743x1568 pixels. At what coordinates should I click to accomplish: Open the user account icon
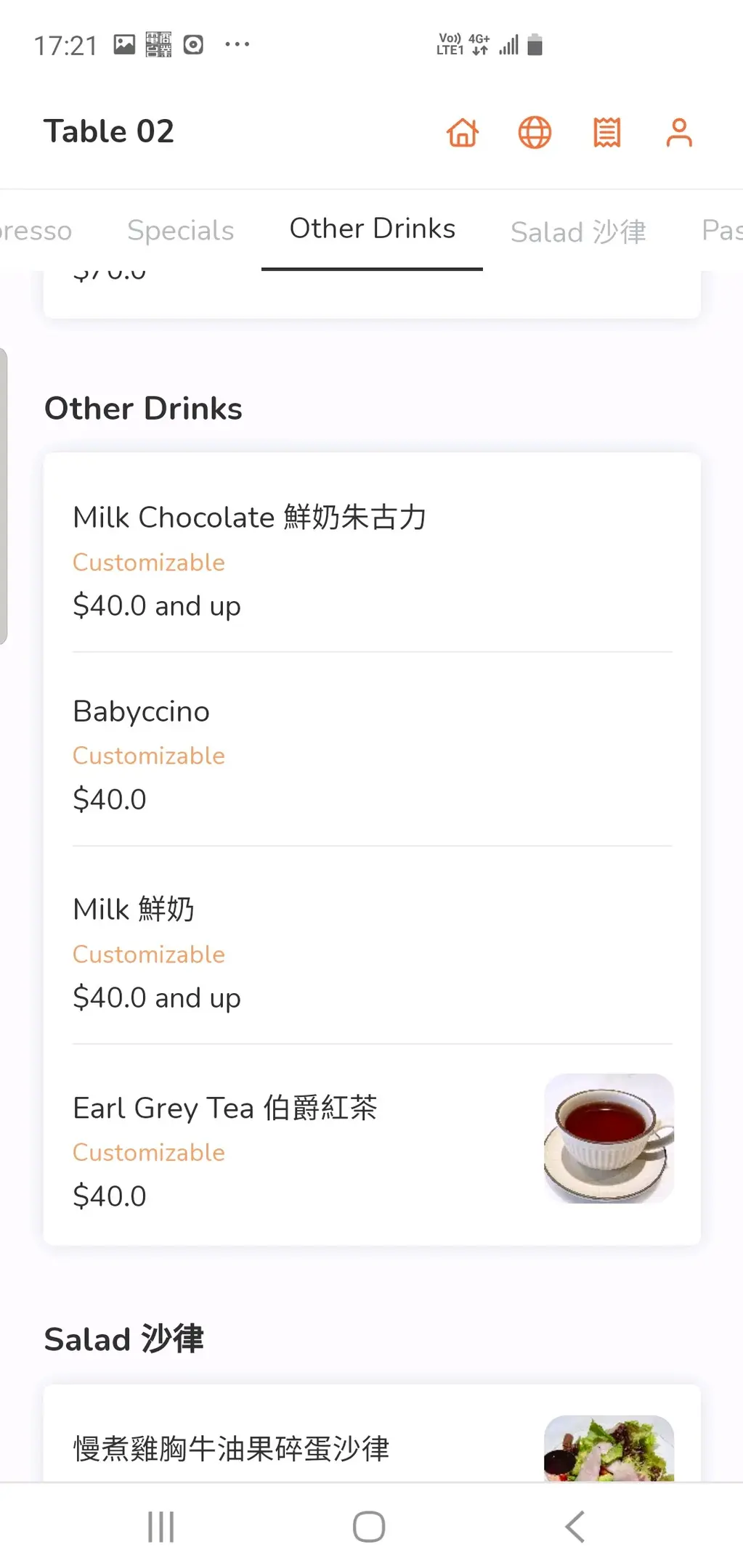coord(679,133)
